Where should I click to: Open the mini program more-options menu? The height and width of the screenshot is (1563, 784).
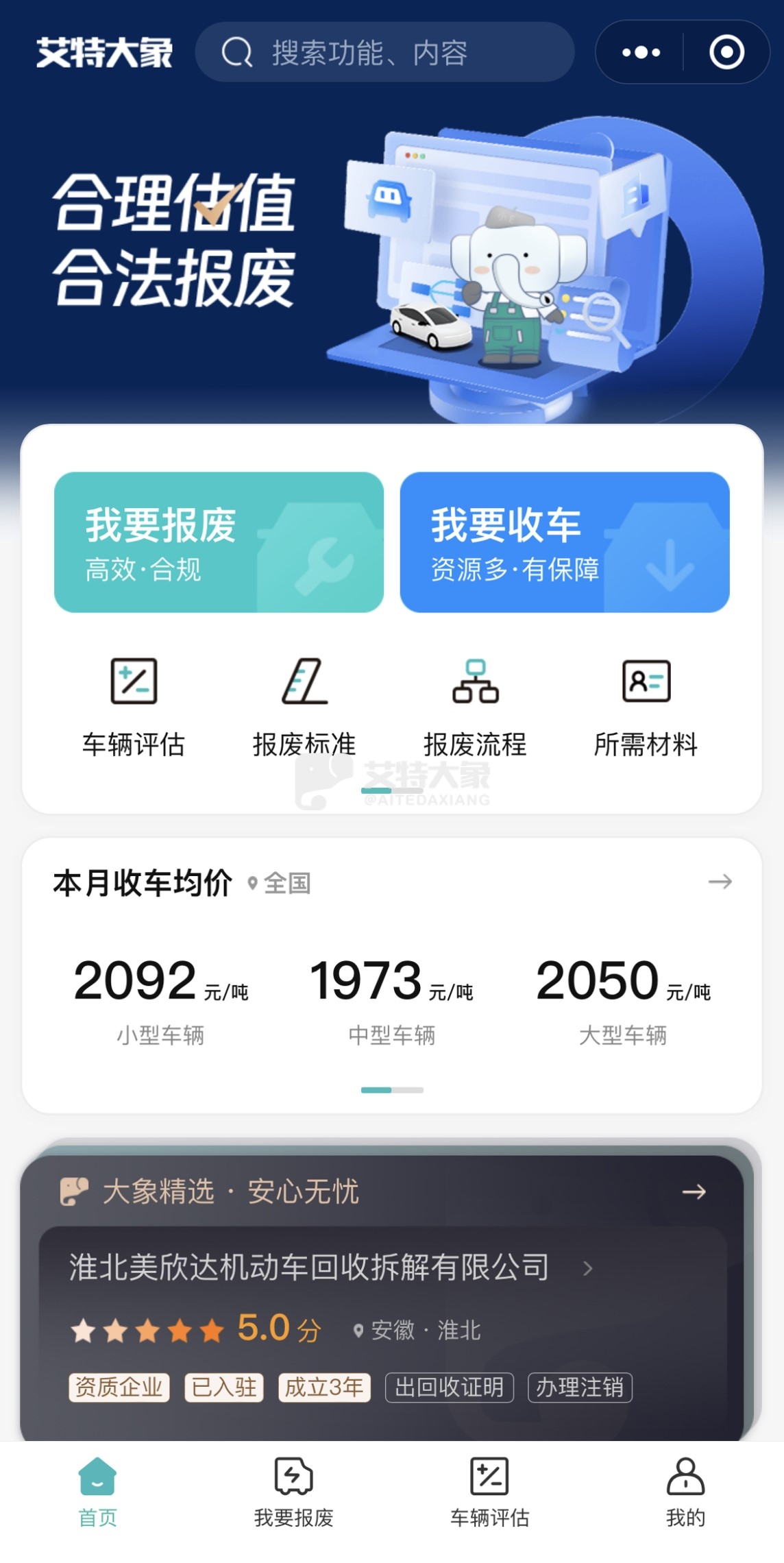(641, 53)
